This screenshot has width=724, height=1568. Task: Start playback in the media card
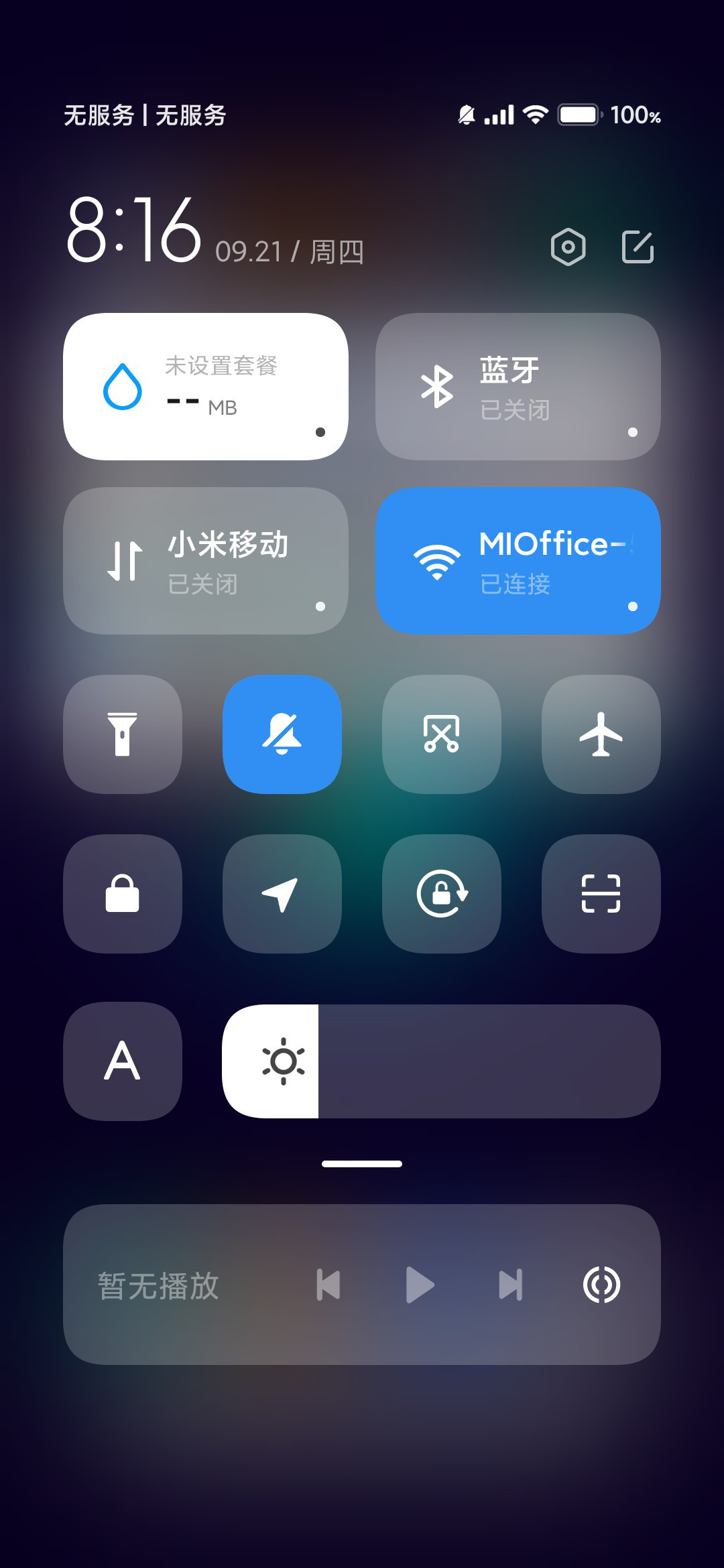point(420,1285)
